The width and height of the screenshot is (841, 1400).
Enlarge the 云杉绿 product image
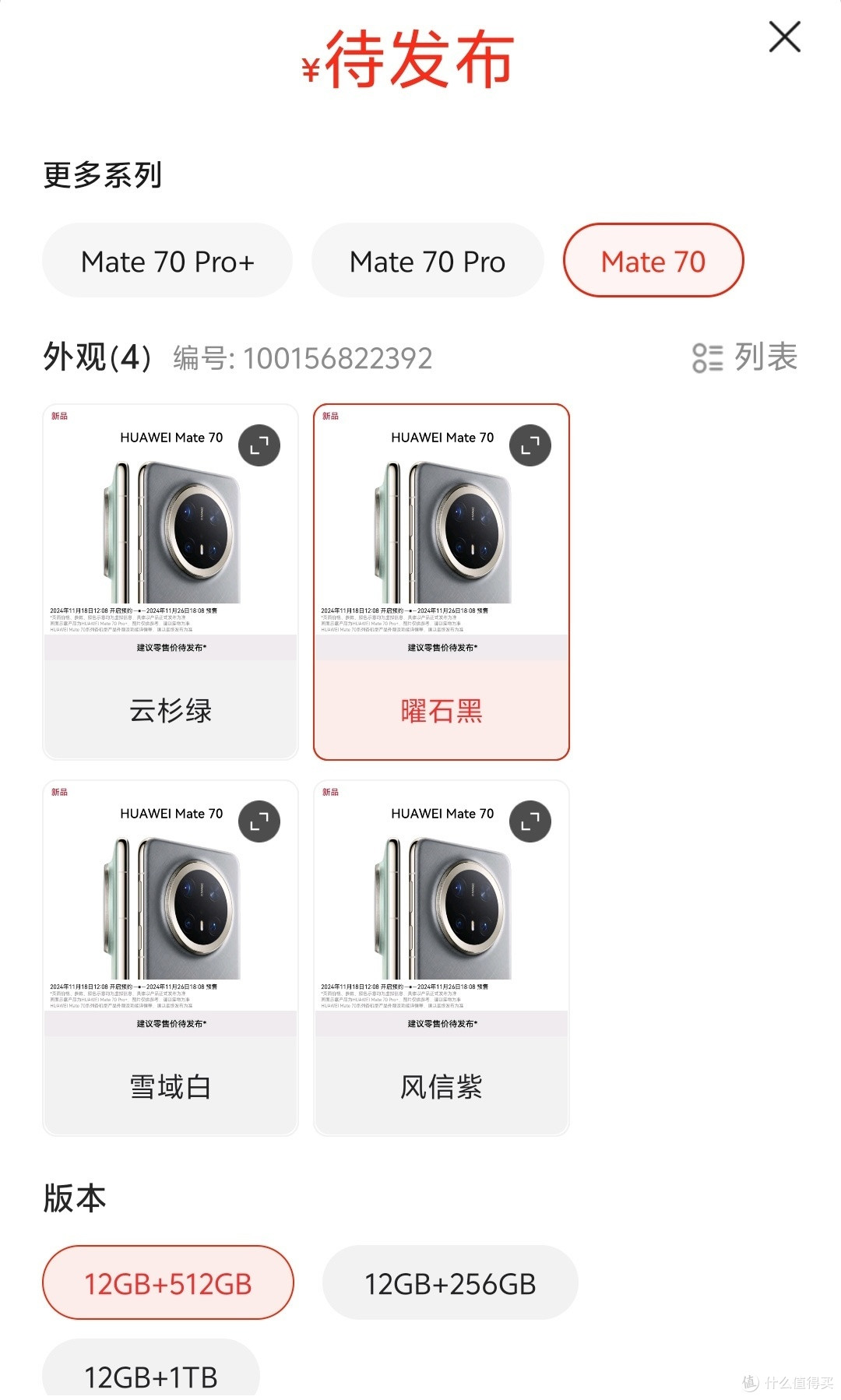pyautogui.click(x=260, y=445)
